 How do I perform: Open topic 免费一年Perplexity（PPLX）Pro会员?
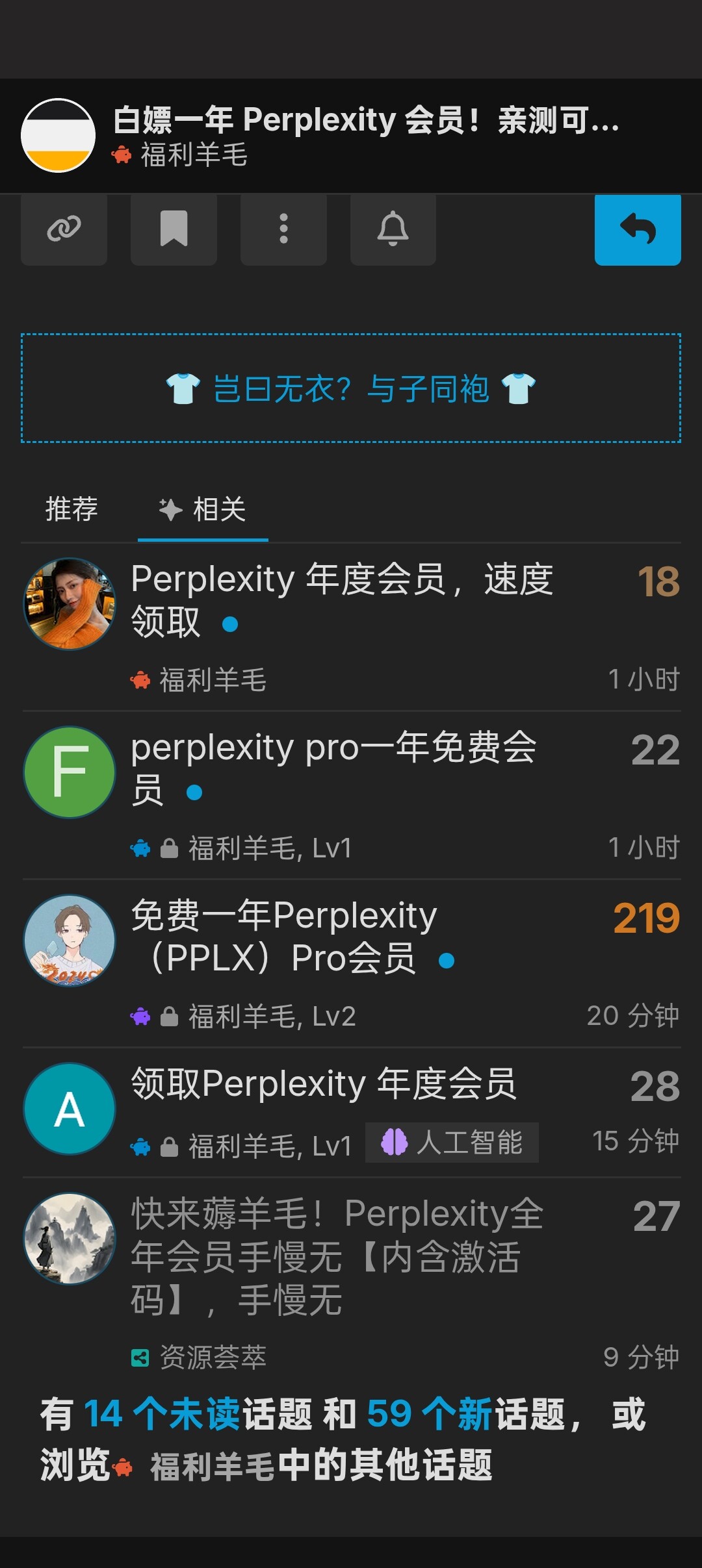[292, 937]
